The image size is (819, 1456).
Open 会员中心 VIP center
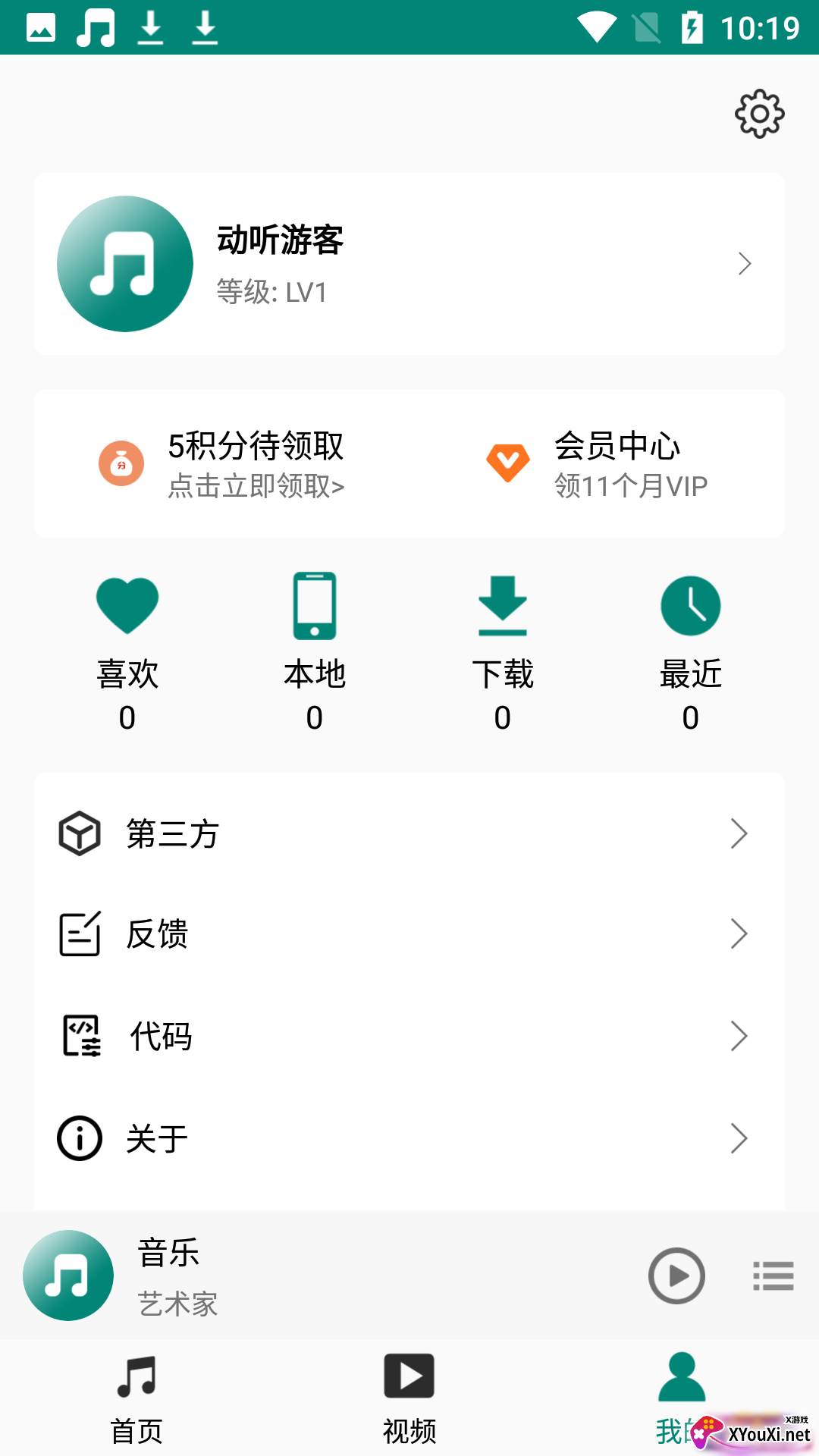(x=598, y=464)
